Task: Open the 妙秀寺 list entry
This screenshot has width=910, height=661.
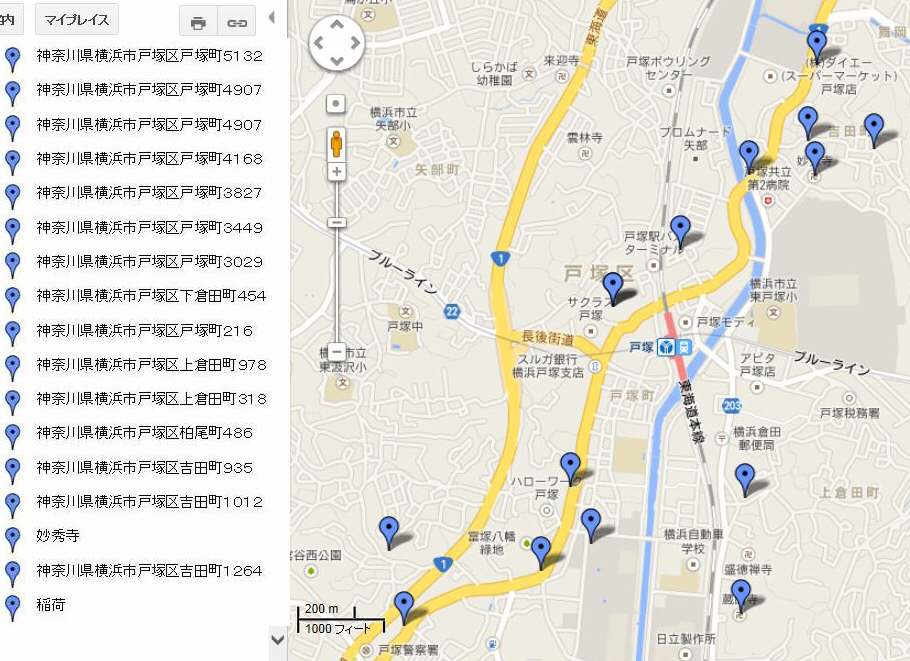Action: [58, 536]
